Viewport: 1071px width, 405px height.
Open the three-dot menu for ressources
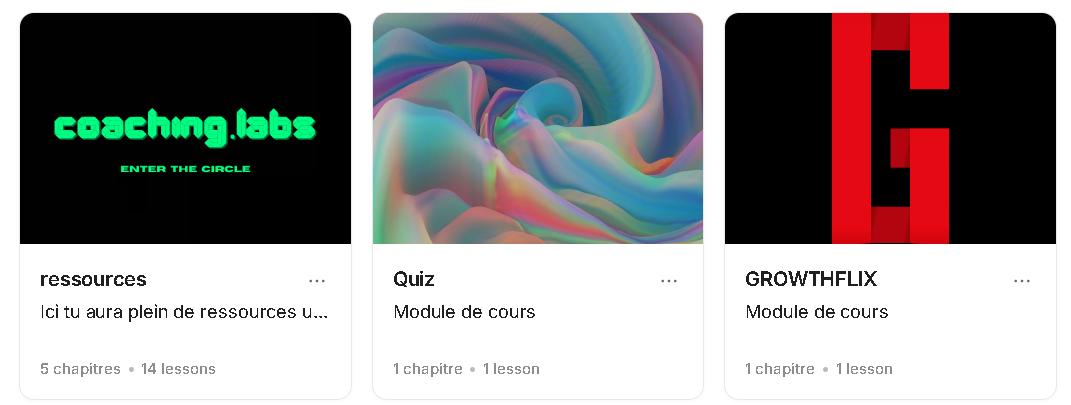click(x=317, y=281)
